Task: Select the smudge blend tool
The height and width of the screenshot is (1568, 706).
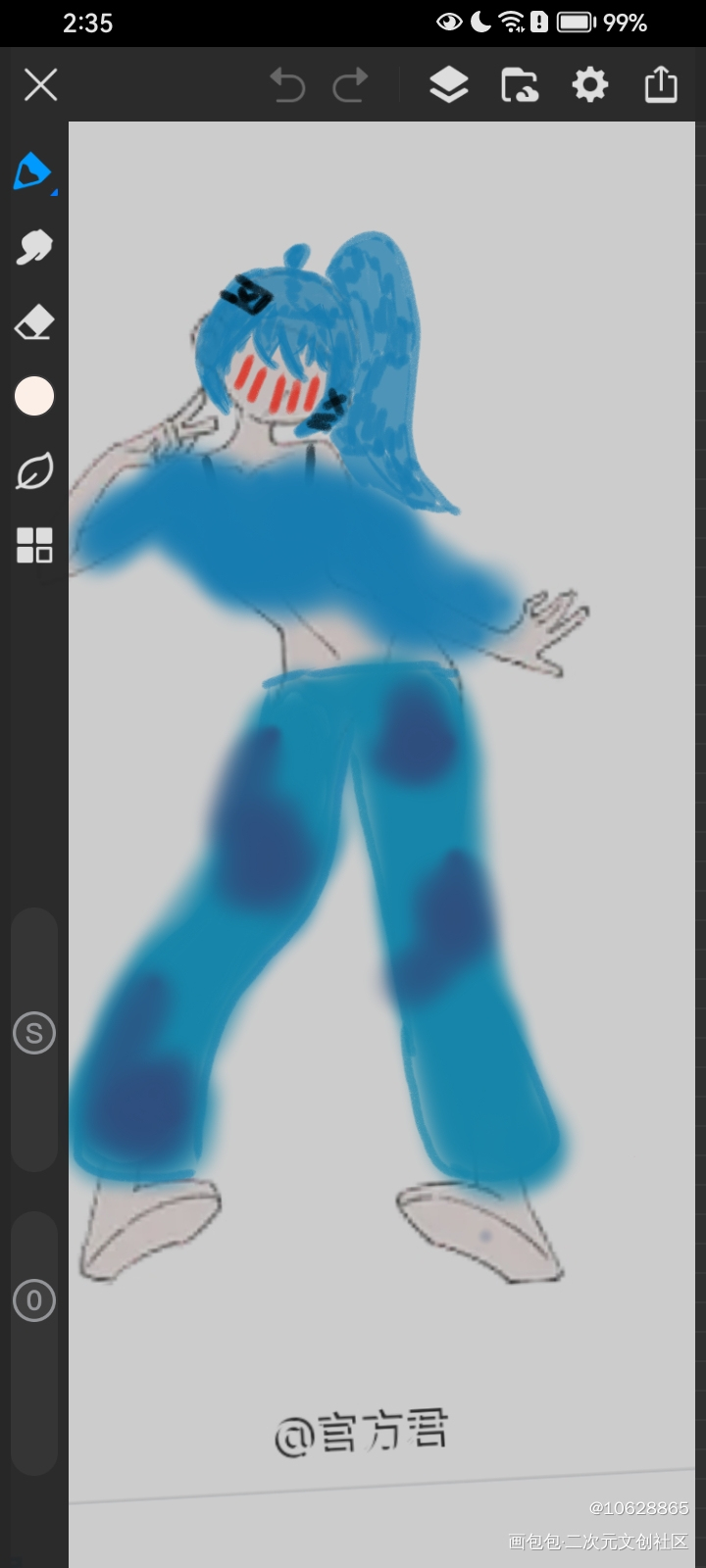Action: pos(34,247)
